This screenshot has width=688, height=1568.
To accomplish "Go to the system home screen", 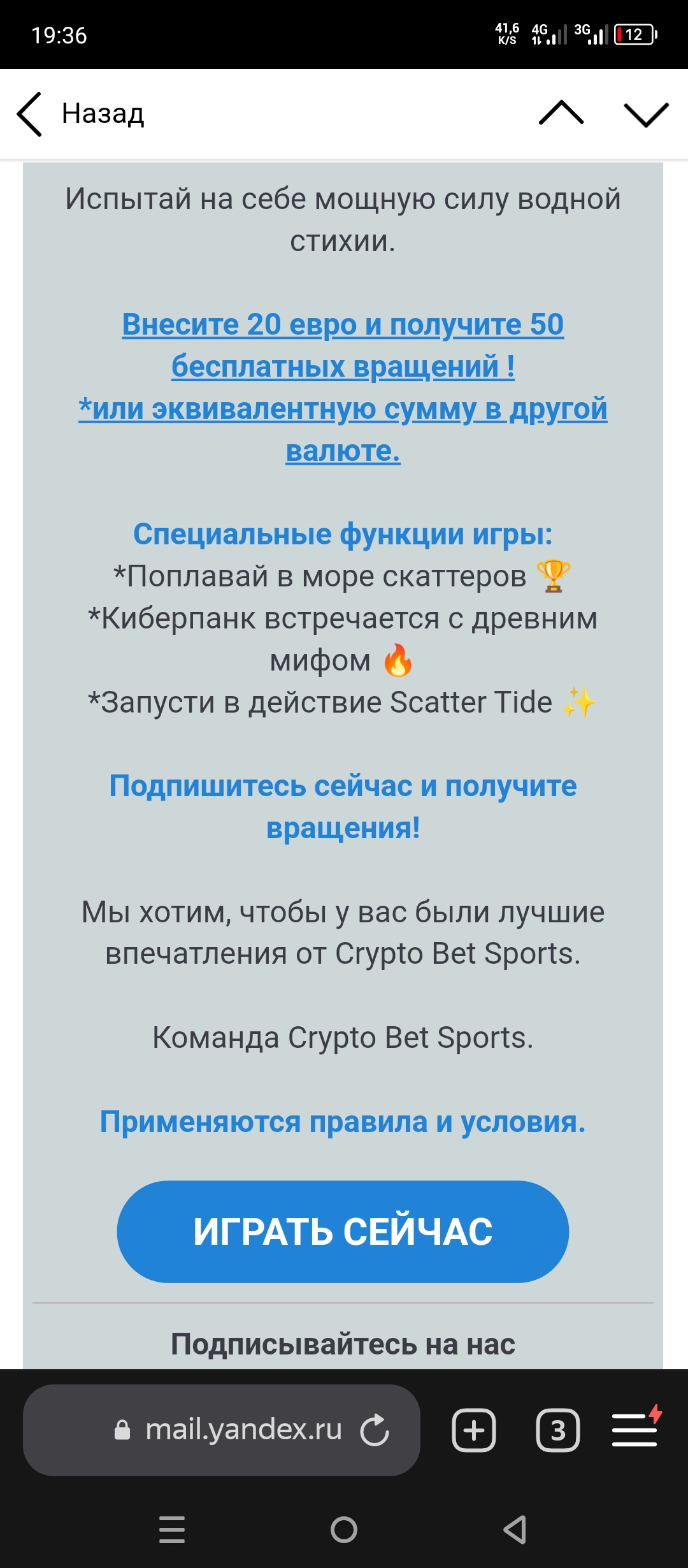I will click(344, 1529).
